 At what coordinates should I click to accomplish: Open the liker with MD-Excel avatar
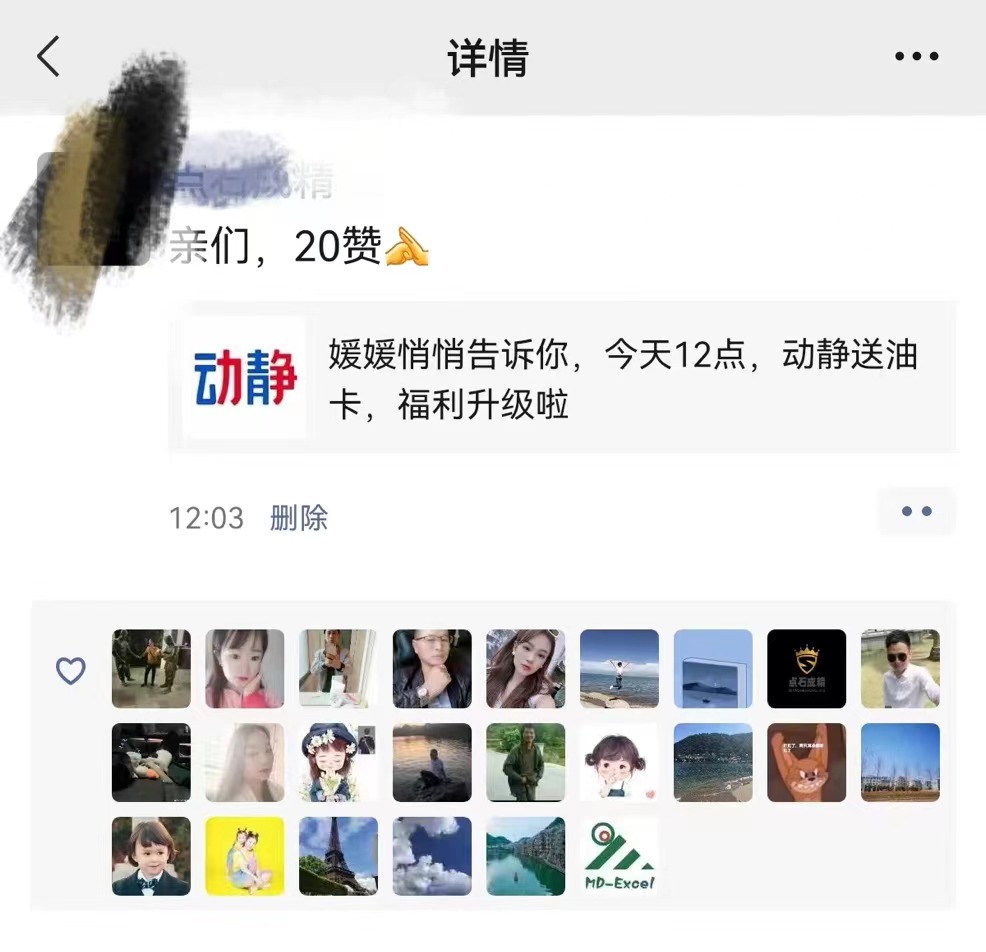coord(620,856)
